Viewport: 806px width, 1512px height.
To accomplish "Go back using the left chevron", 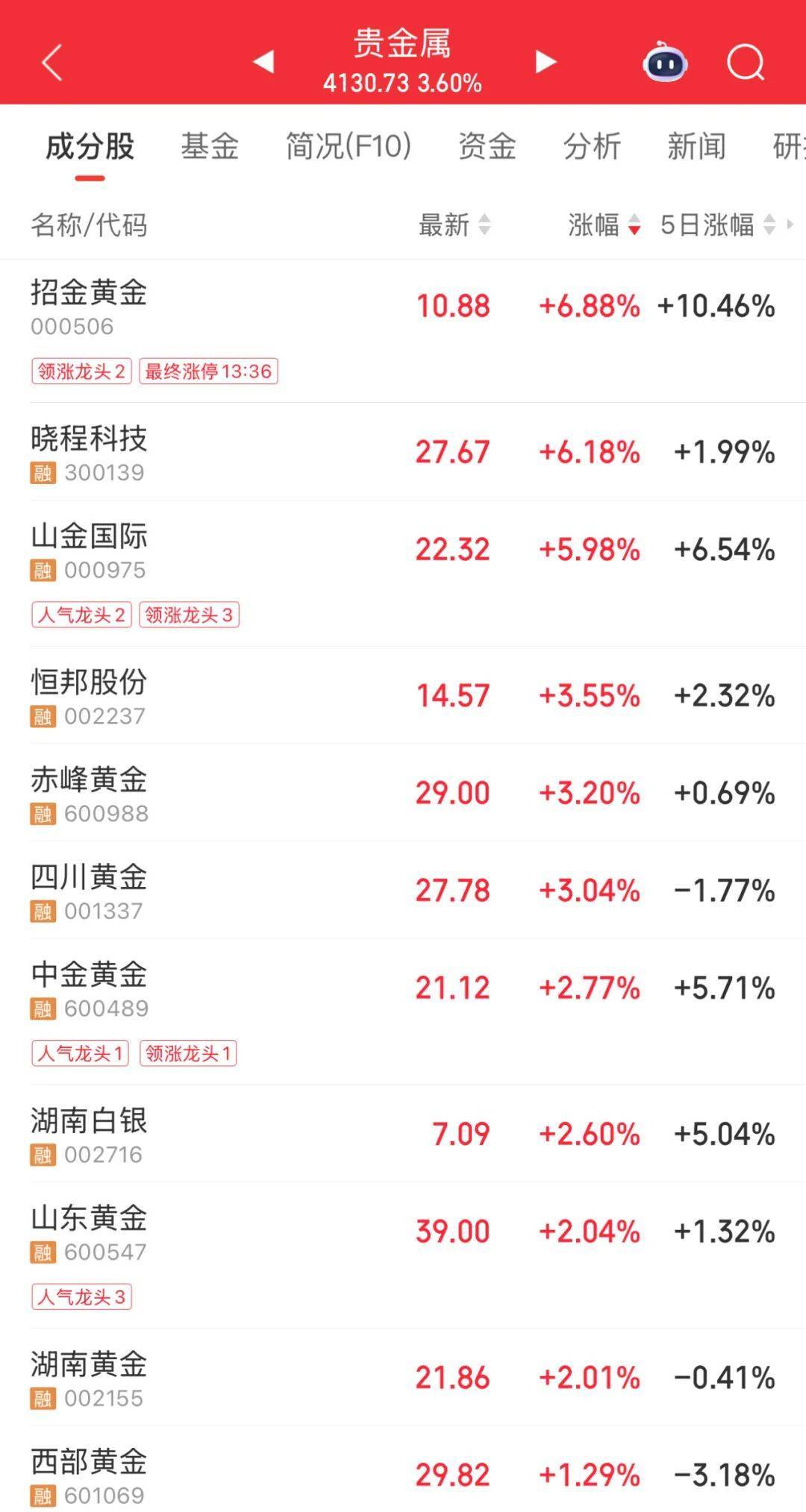I will [x=49, y=63].
